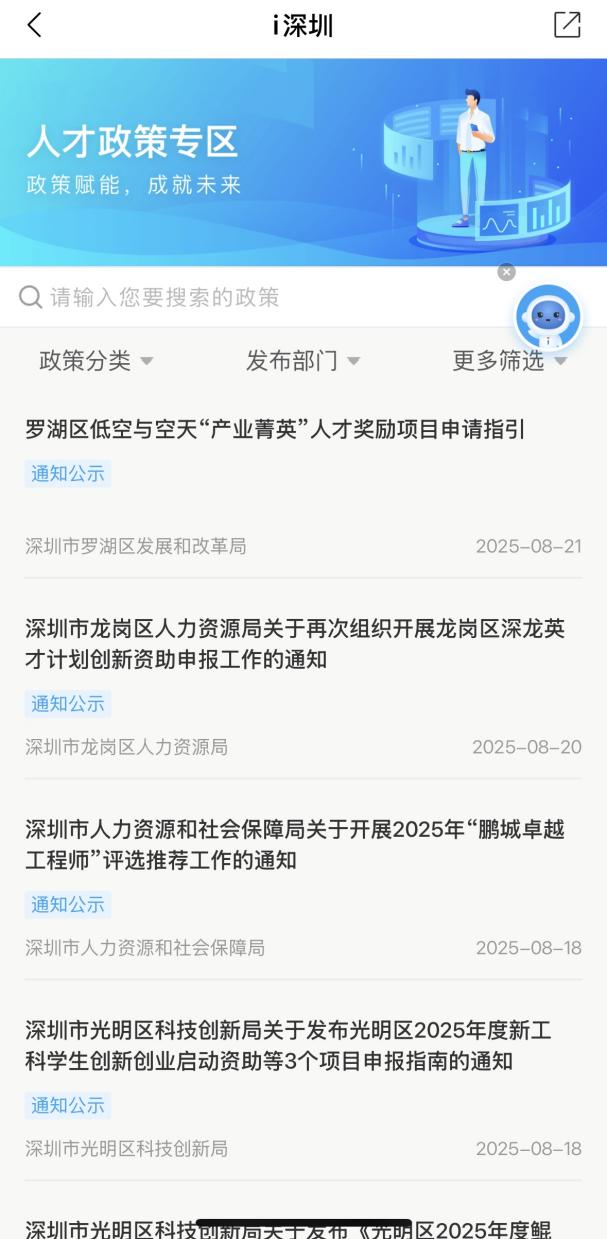Image resolution: width=607 pixels, height=1239 pixels.
Task: Go back using the top-left arrow
Action: [x=34, y=26]
